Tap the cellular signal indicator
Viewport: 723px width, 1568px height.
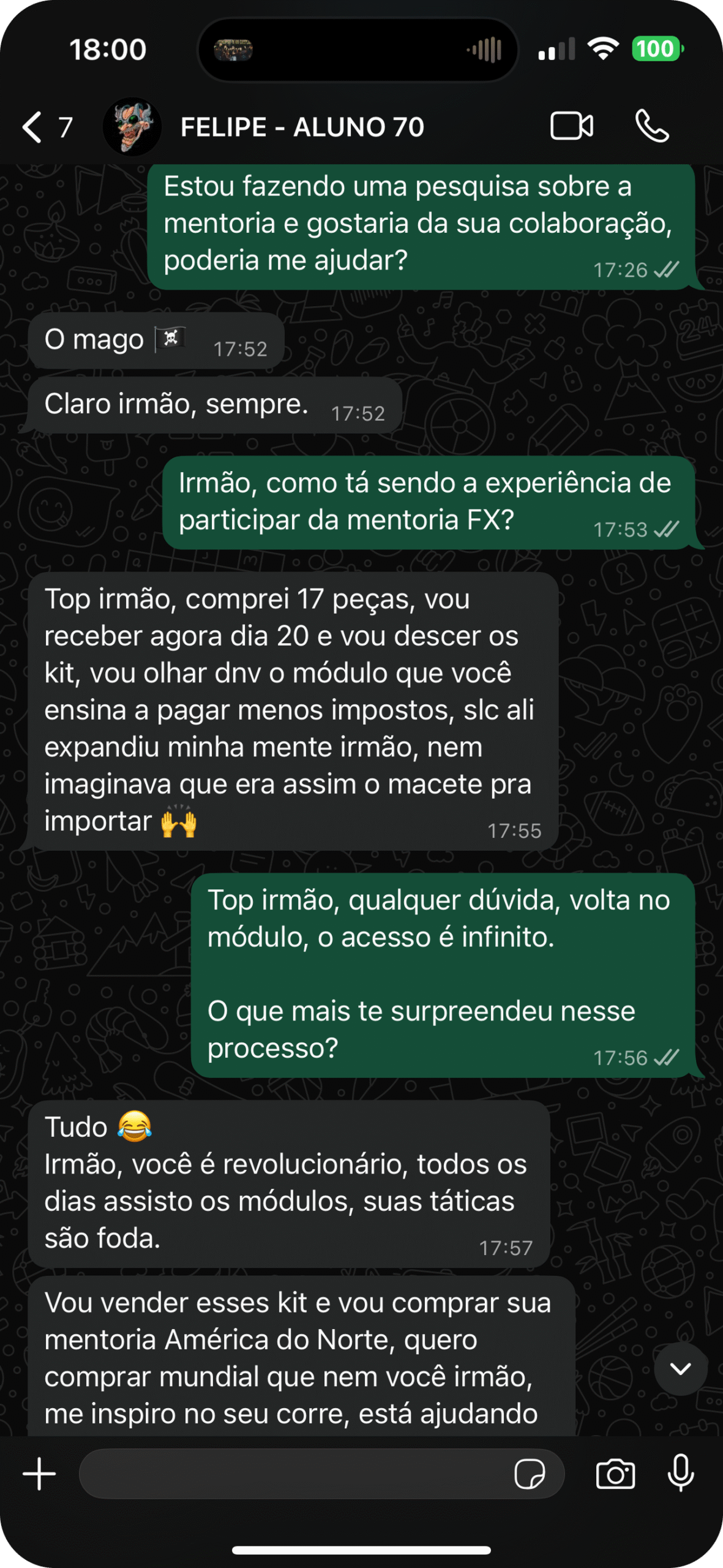(558, 49)
